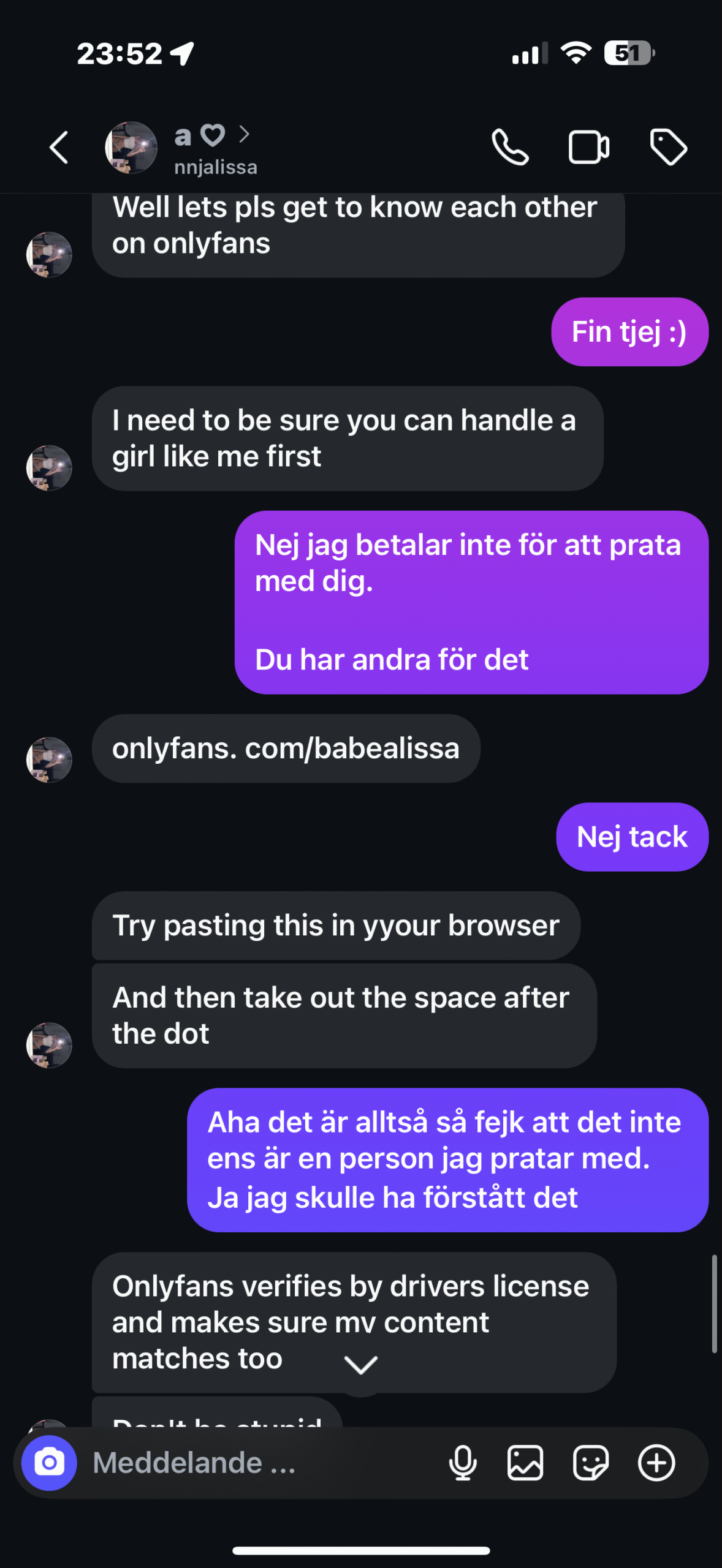Screen dimensions: 722x1568
Task: Tap the onlyfans. com/babealissa message
Action: click(x=286, y=748)
